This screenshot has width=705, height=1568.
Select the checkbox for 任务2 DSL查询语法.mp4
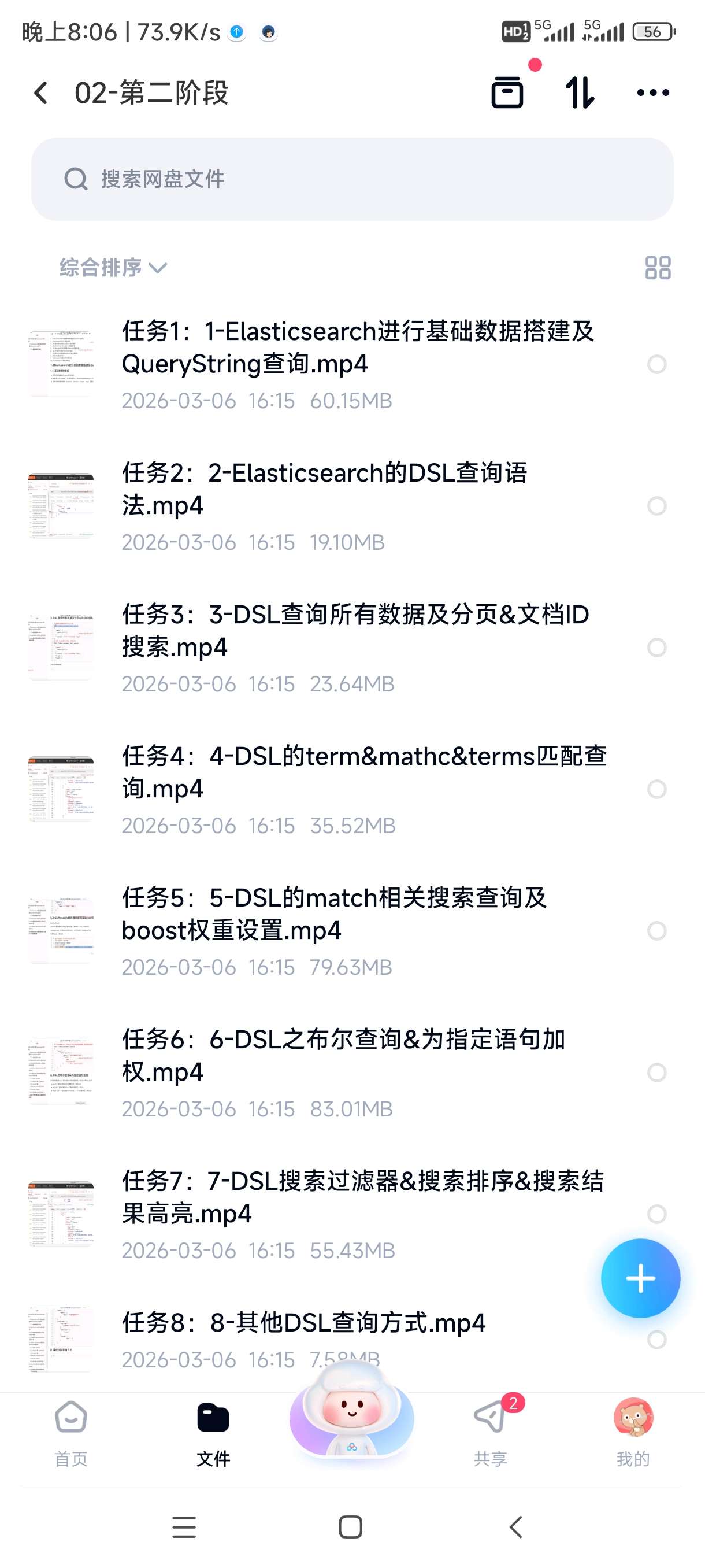(x=656, y=506)
